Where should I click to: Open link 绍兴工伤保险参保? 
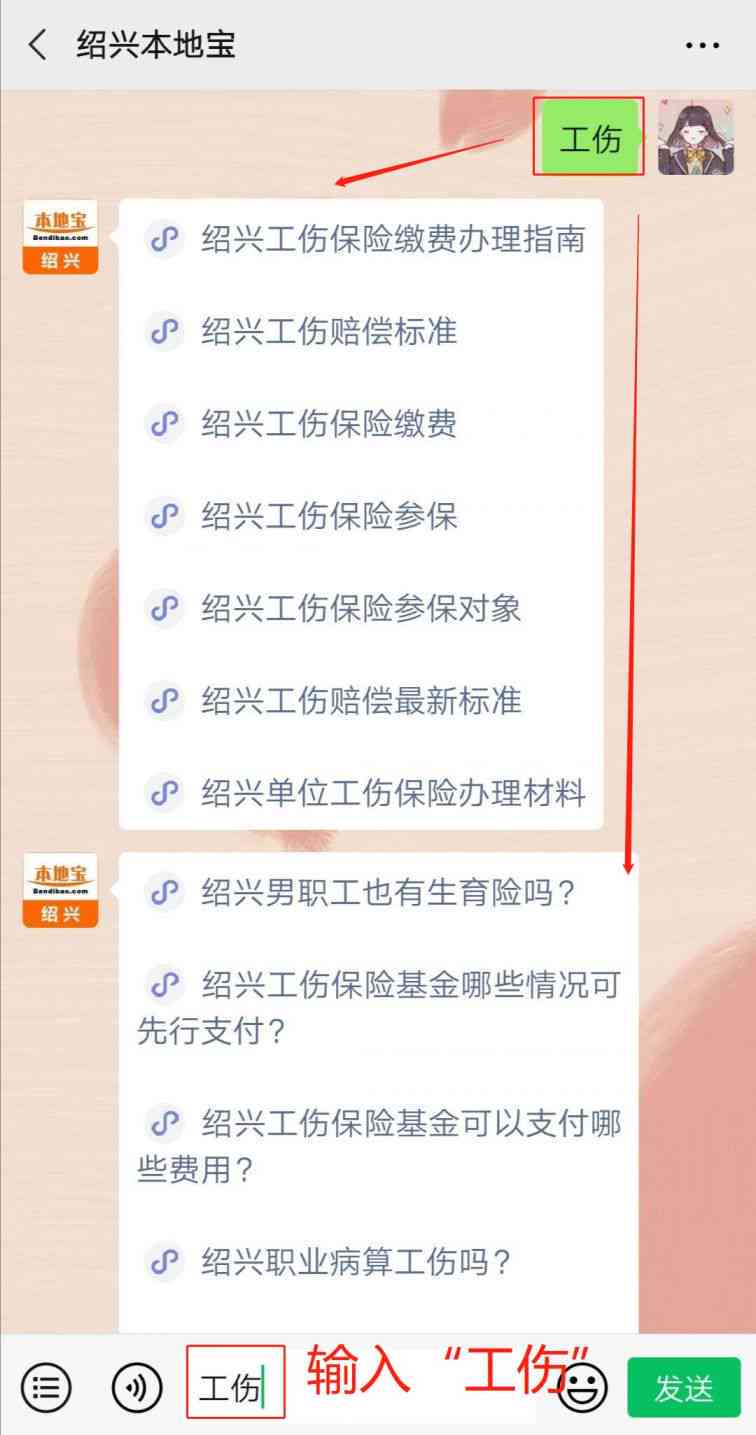pyautogui.click(x=328, y=516)
